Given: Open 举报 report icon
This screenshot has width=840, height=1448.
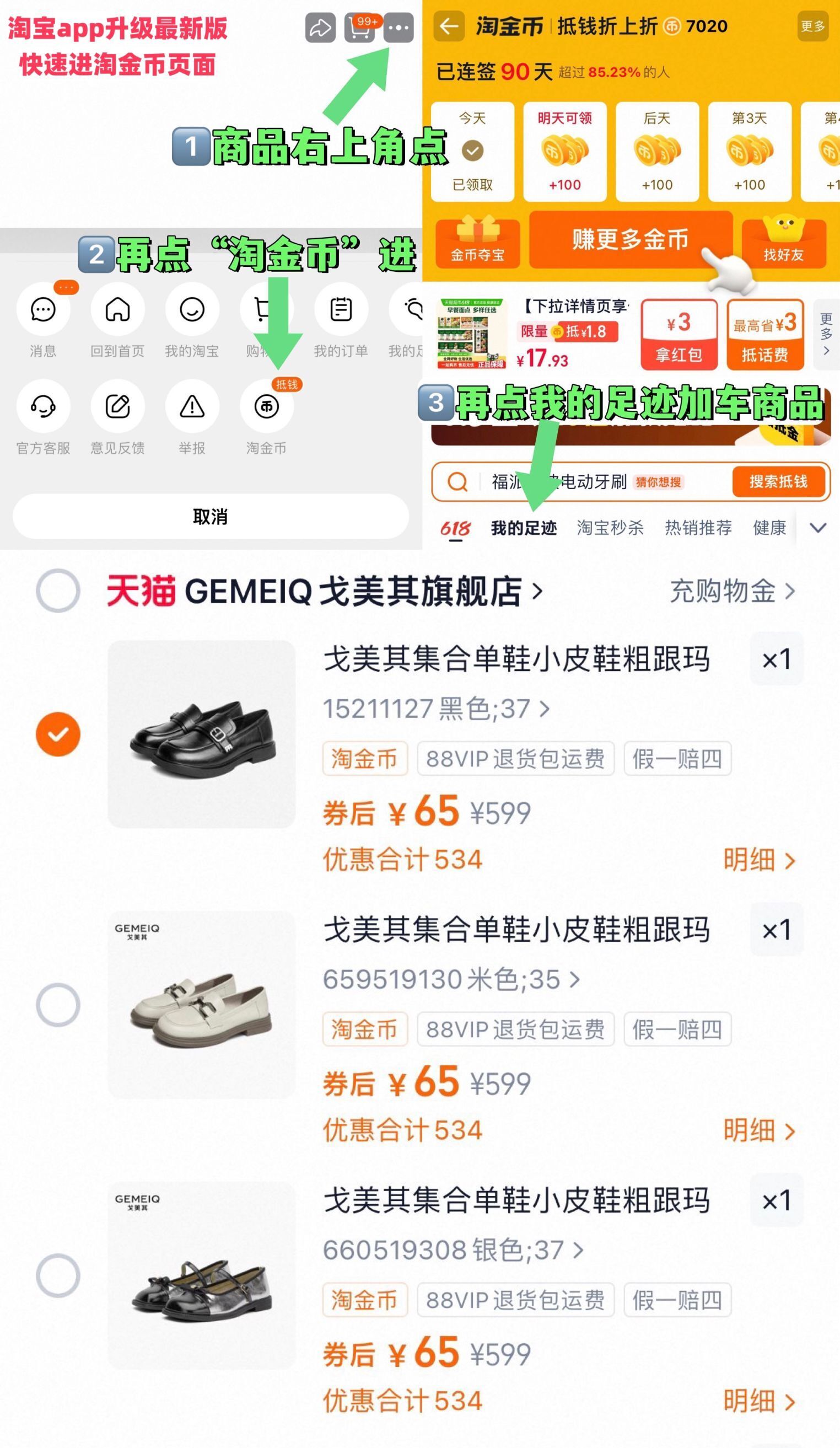Looking at the screenshot, I should pyautogui.click(x=191, y=406).
